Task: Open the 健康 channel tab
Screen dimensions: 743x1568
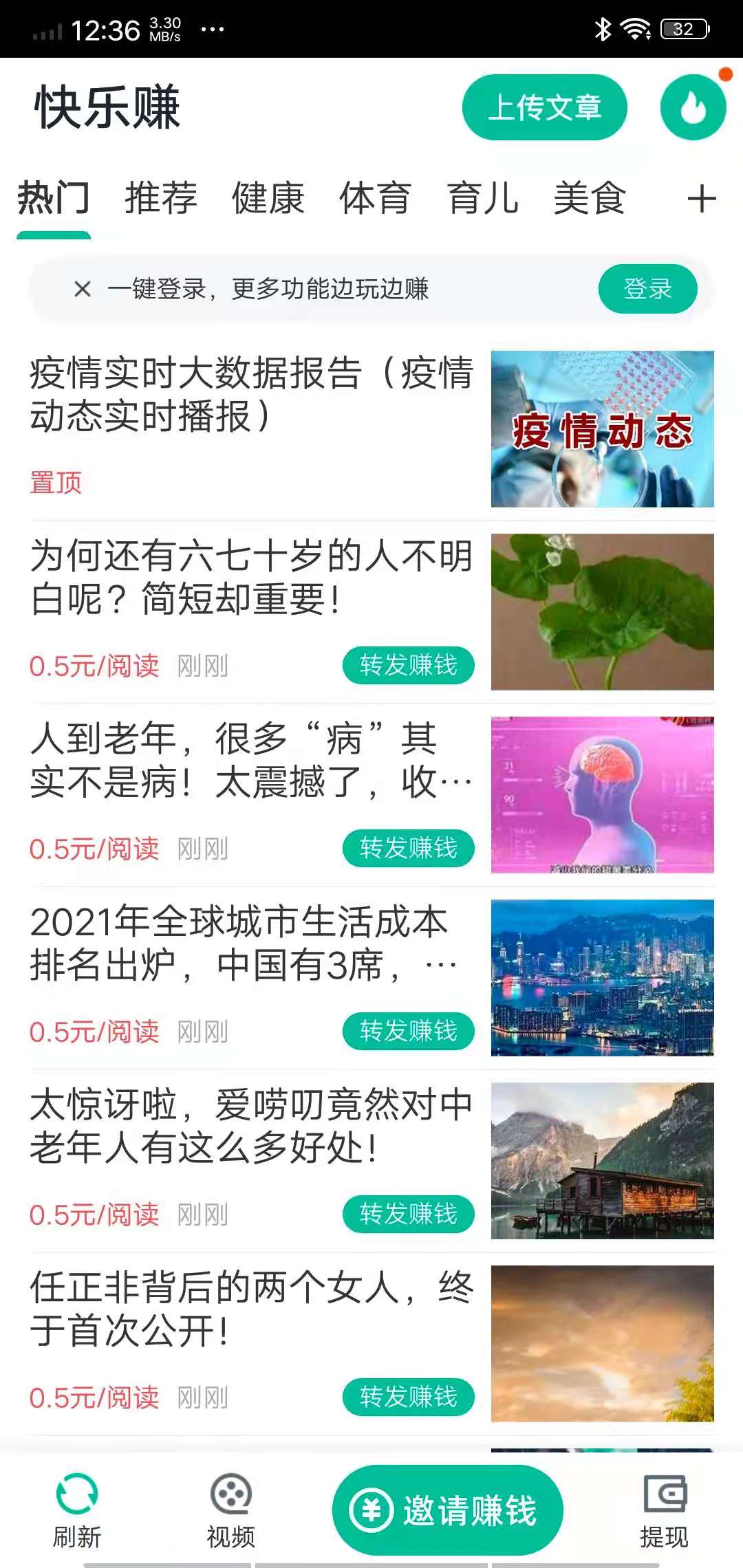Action: pyautogui.click(x=268, y=199)
